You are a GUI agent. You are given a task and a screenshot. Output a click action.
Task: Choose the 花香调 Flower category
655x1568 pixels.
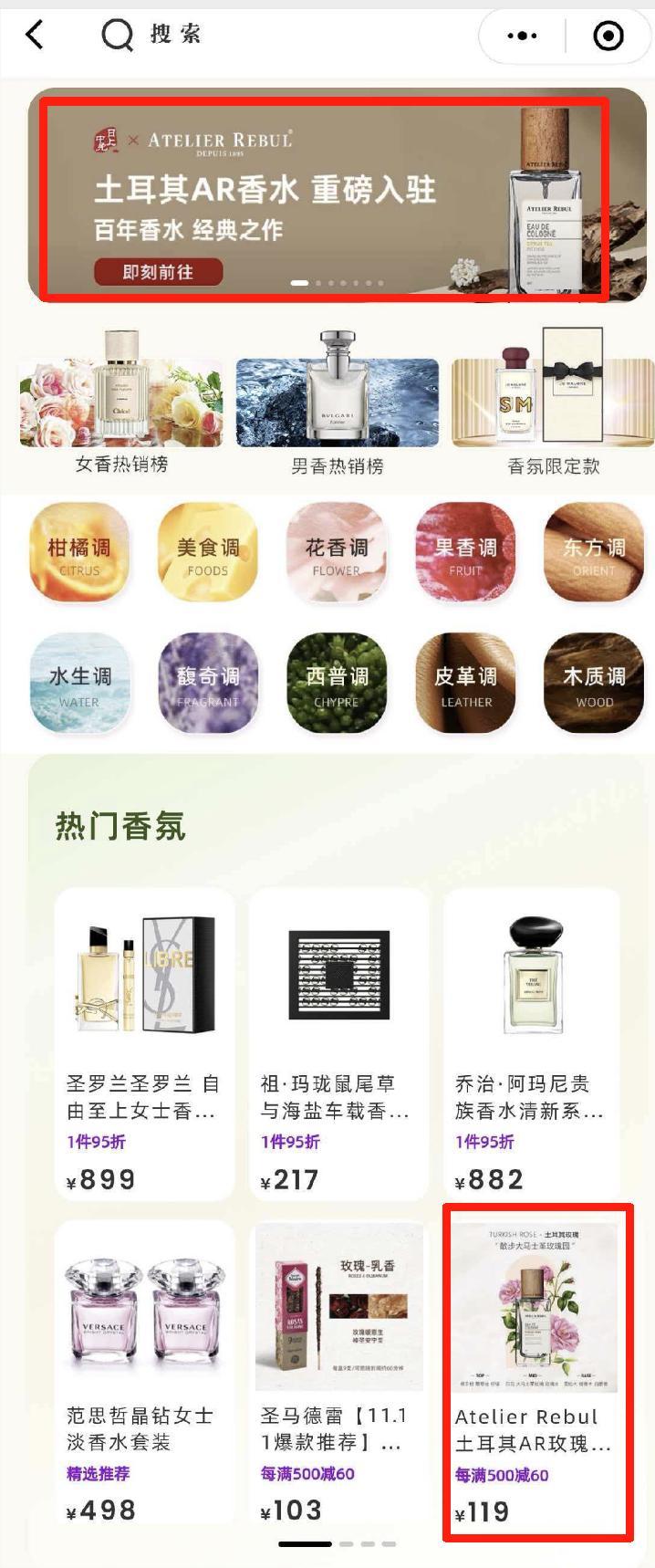337,553
